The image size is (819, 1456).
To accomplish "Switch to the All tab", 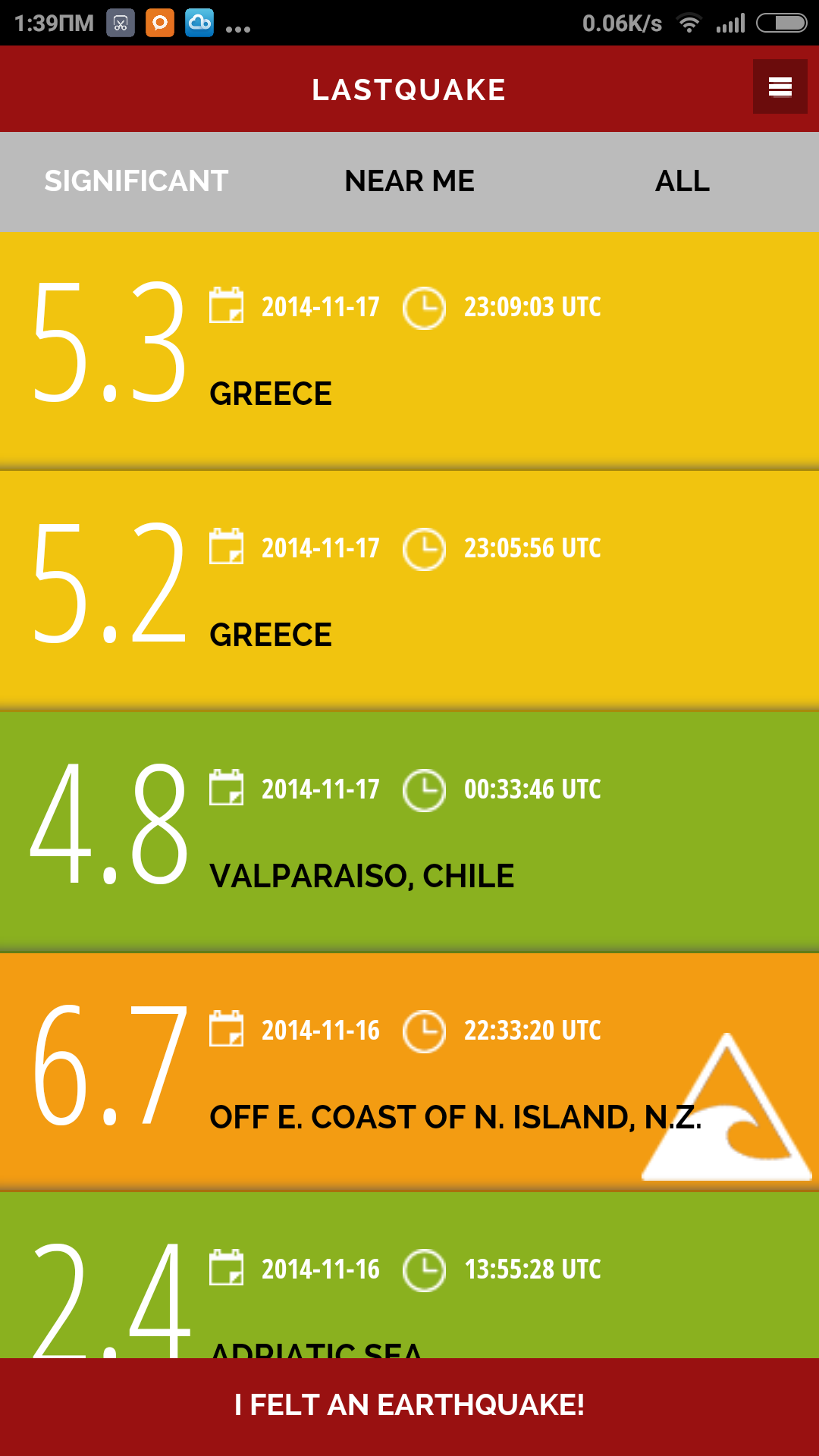I will (x=682, y=181).
